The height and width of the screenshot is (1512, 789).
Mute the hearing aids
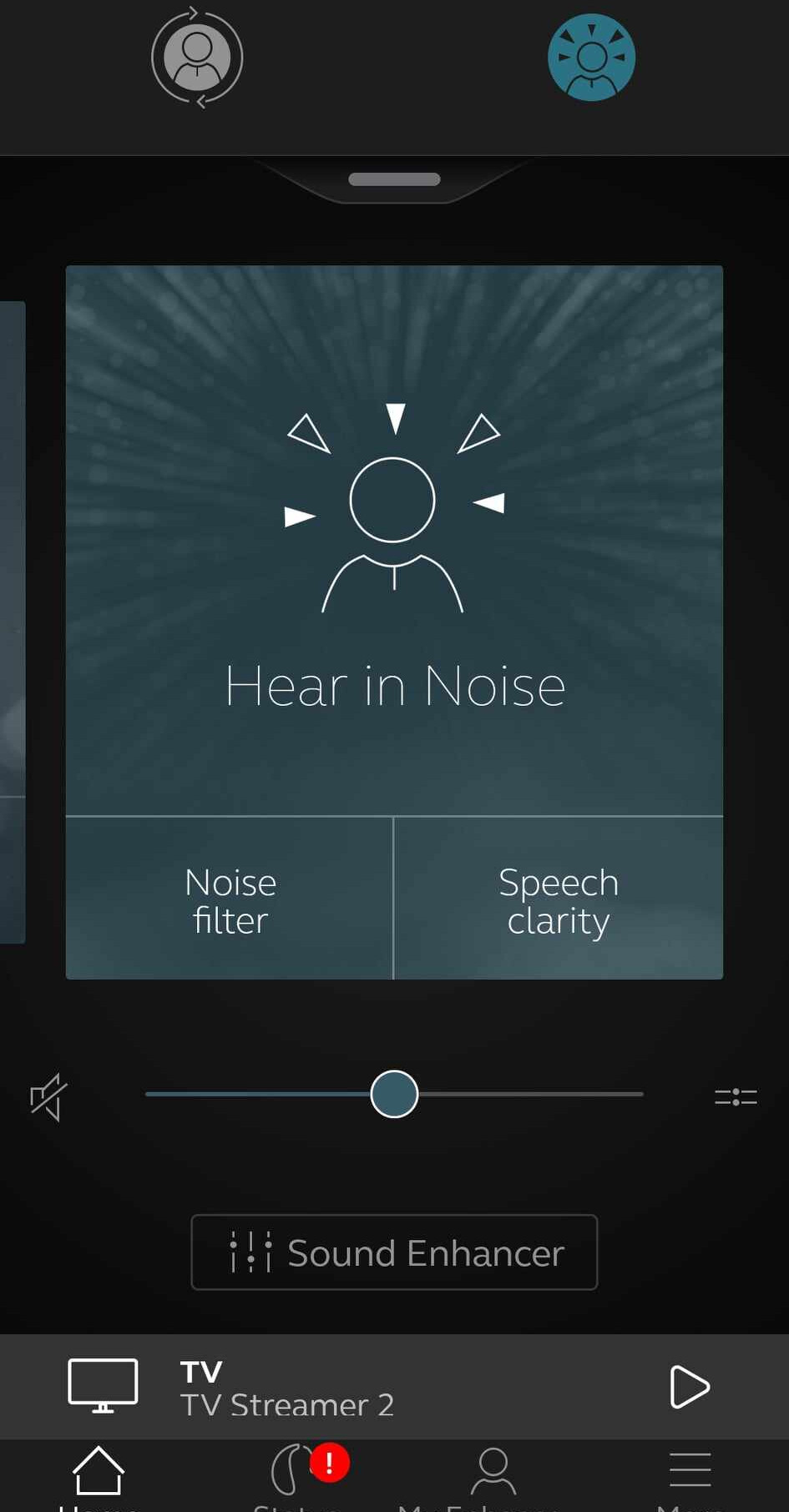click(48, 1096)
